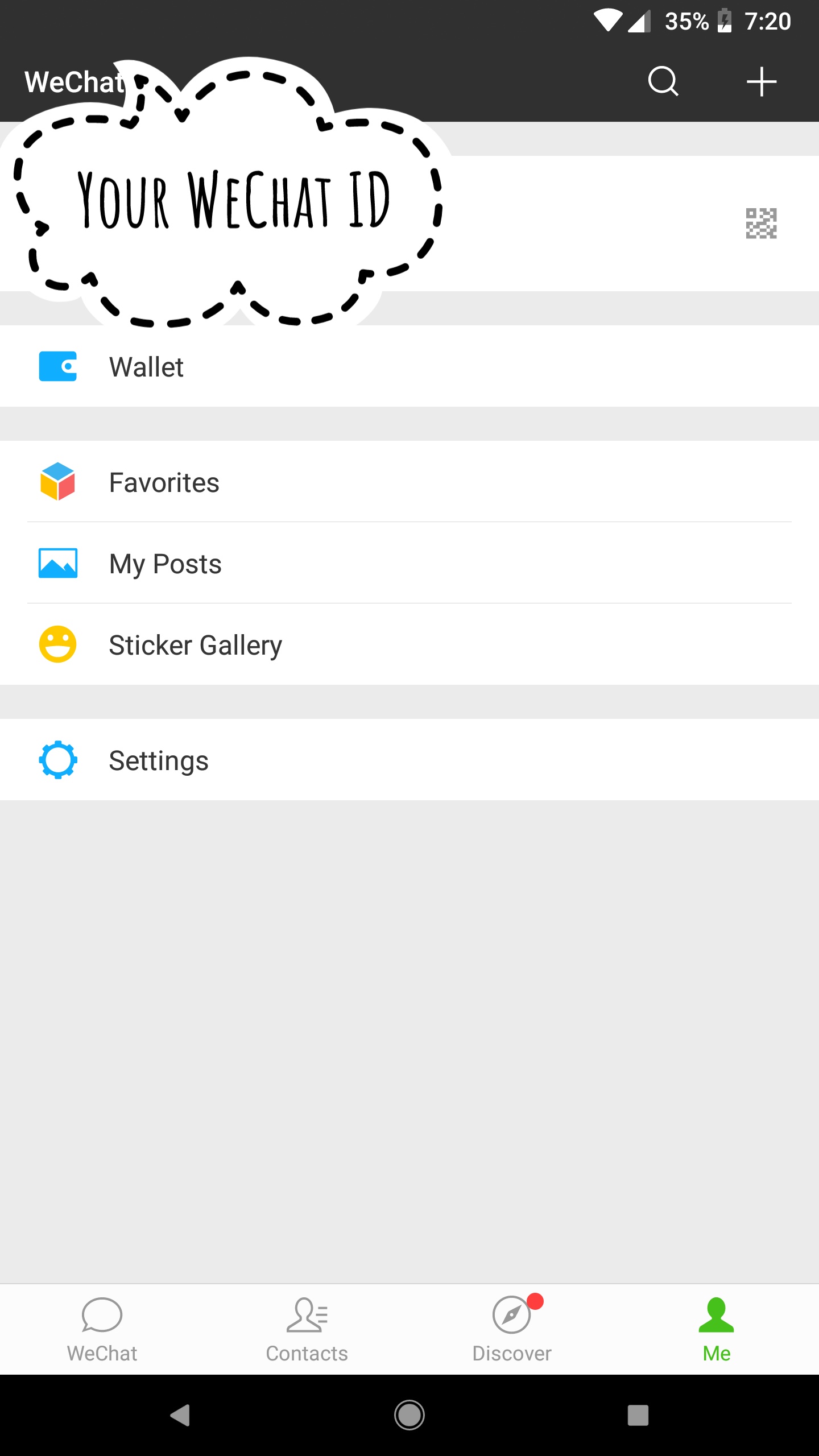Tap the plus icon in the header
The width and height of the screenshot is (819, 1456).
762,81
